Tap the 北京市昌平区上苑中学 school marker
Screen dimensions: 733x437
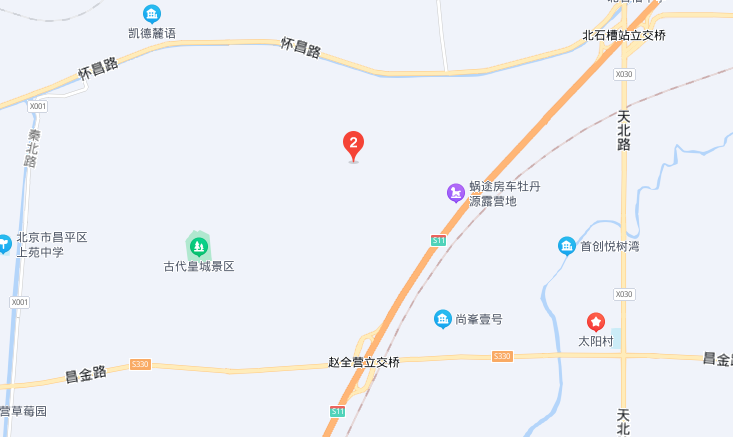[x=4, y=242]
